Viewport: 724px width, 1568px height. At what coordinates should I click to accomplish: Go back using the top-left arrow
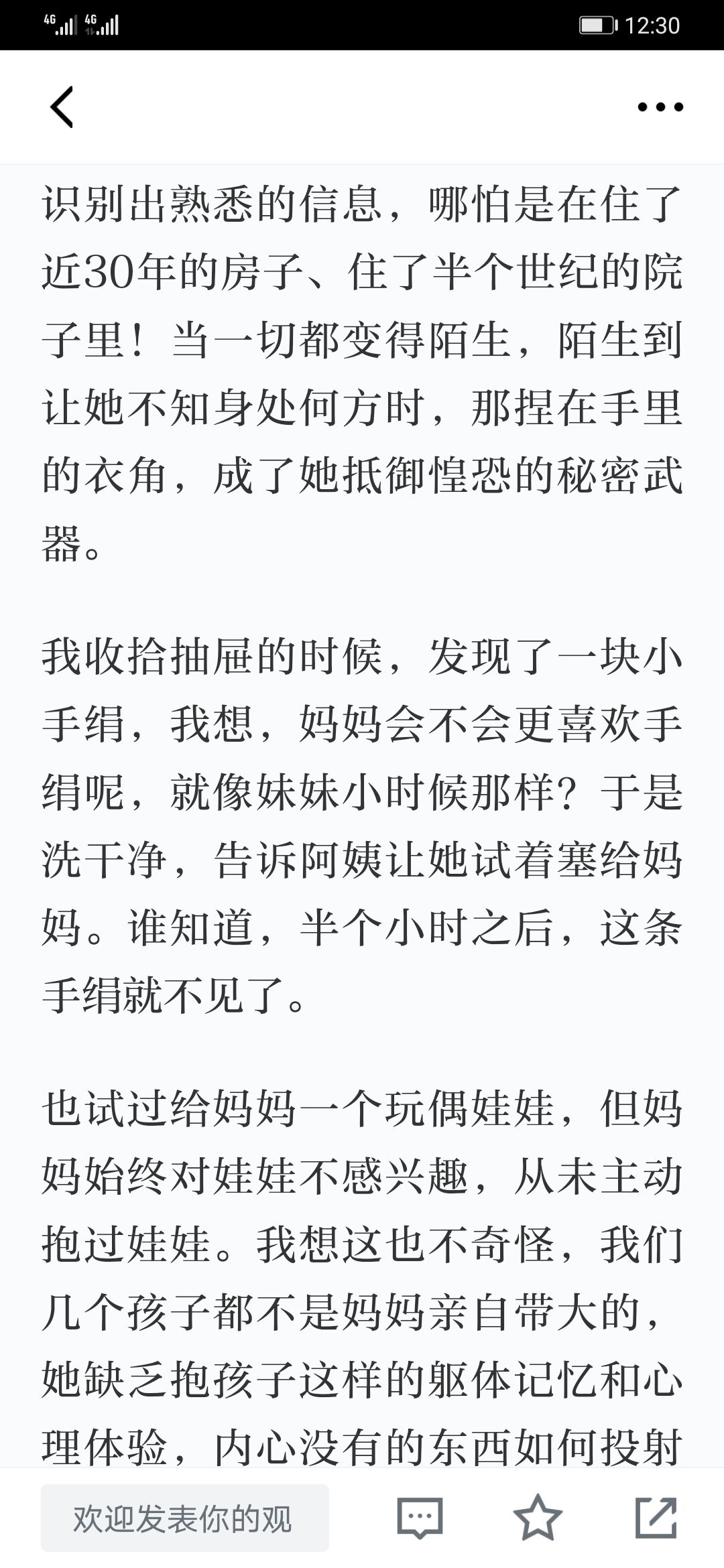pyautogui.click(x=62, y=107)
